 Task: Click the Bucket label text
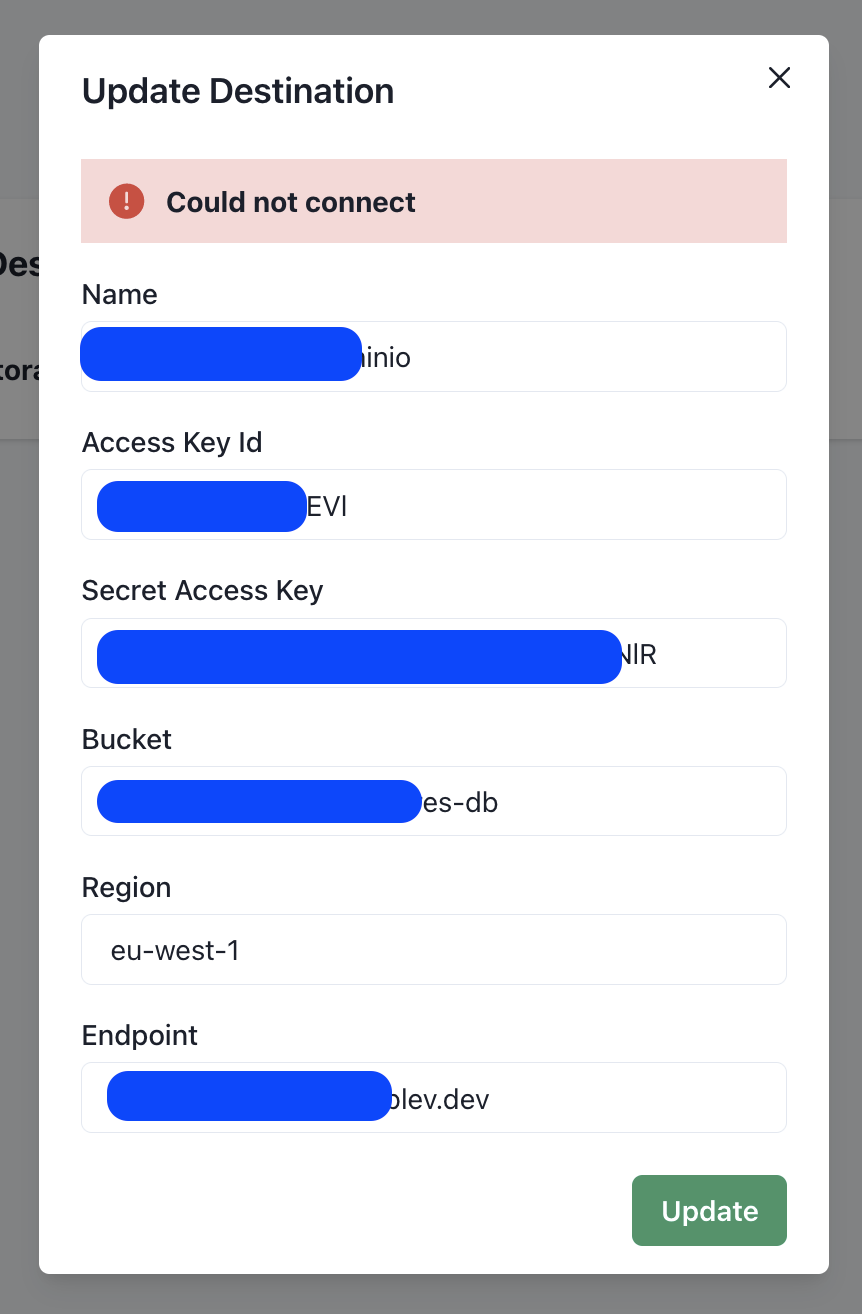point(126,739)
